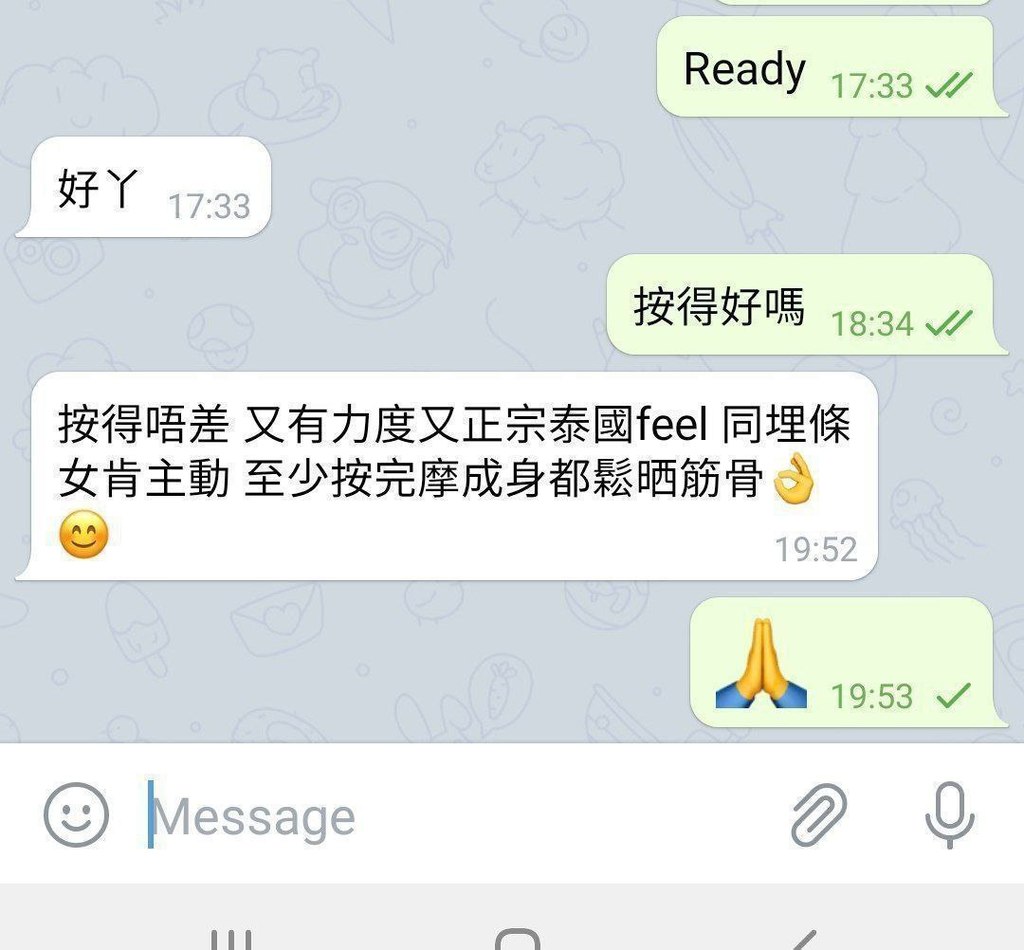Screen dimensions: 1024x950
Task: Attach a file with the paperclip
Action: click(x=819, y=815)
